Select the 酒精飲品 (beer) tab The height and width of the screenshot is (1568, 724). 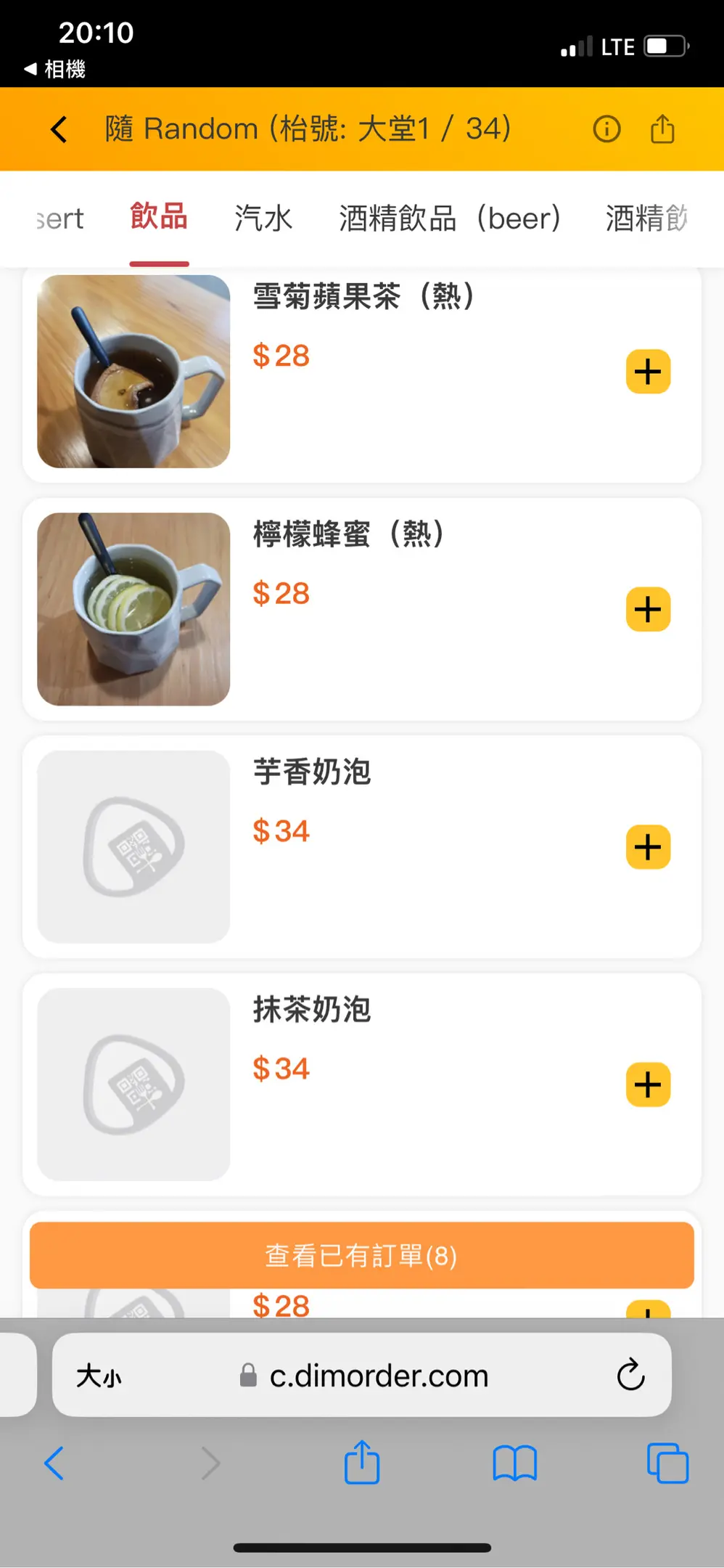pyautogui.click(x=450, y=218)
